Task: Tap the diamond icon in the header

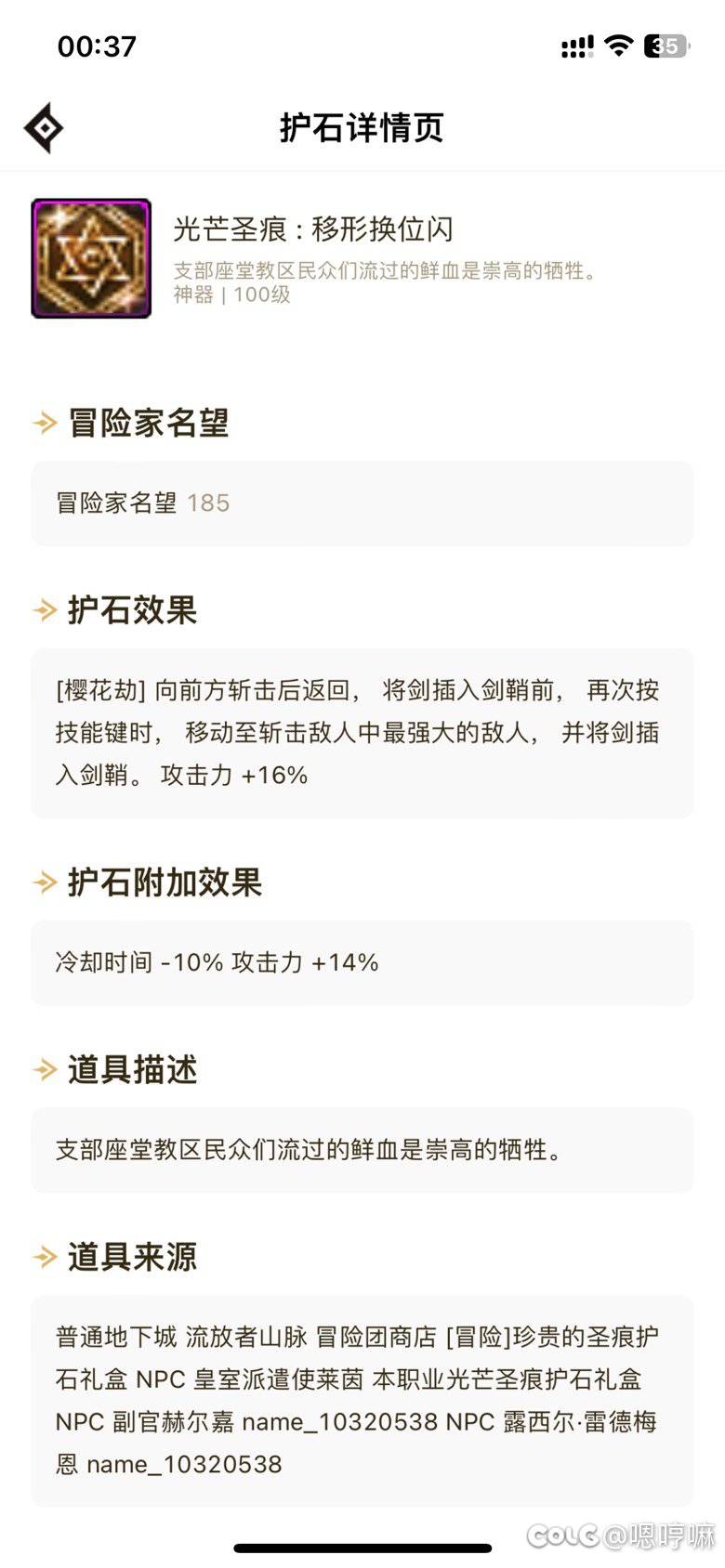Action: click(44, 128)
